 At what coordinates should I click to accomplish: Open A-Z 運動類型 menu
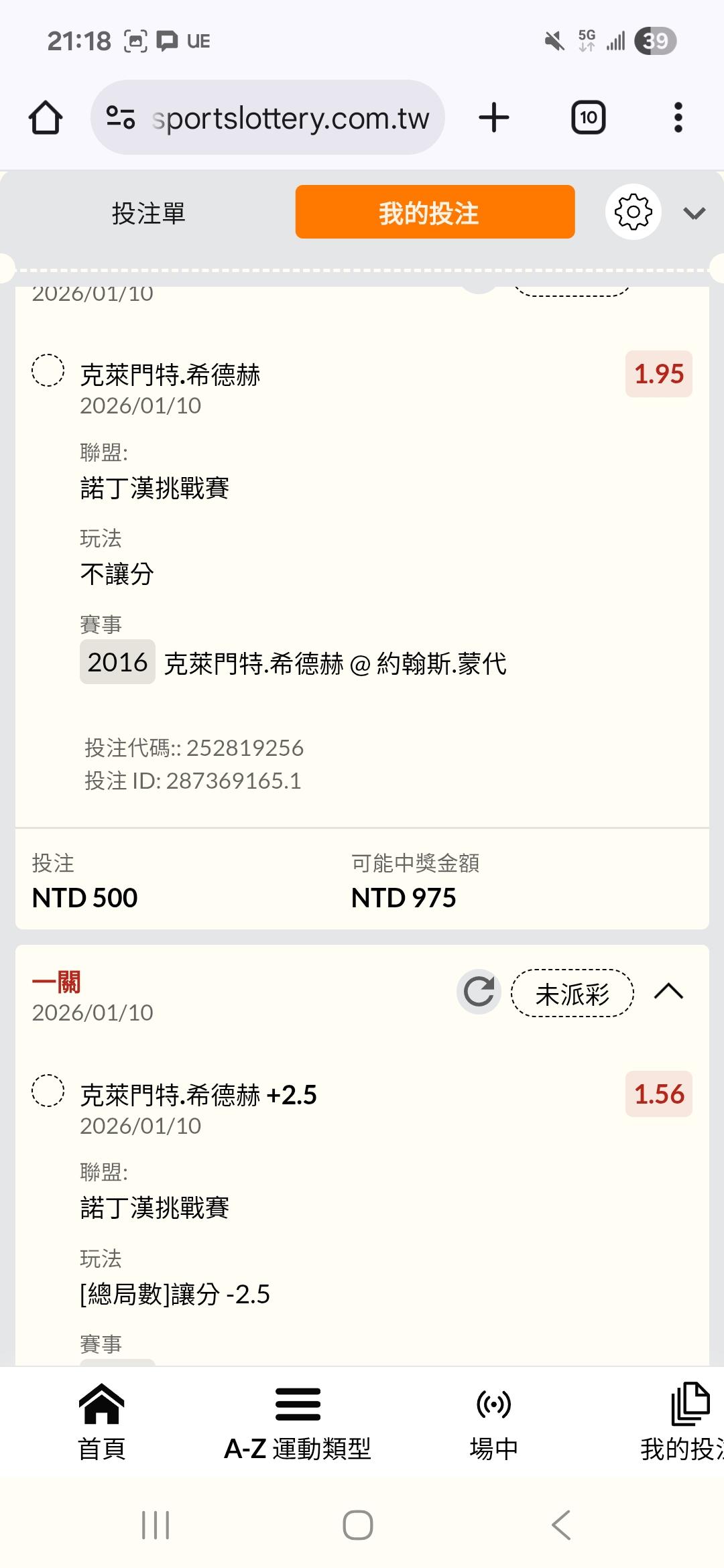[x=298, y=1422]
